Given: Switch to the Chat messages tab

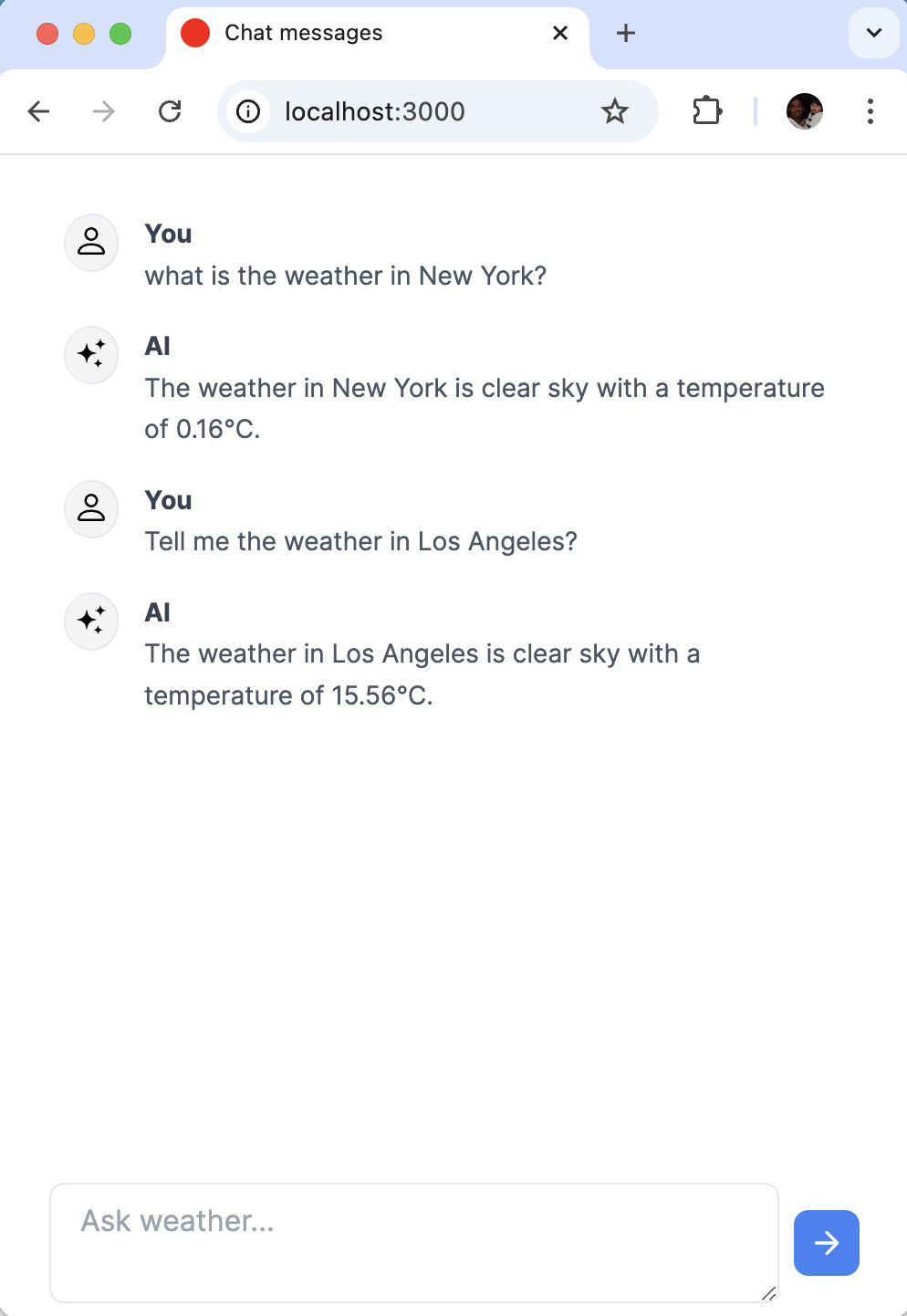Looking at the screenshot, I should tap(301, 33).
